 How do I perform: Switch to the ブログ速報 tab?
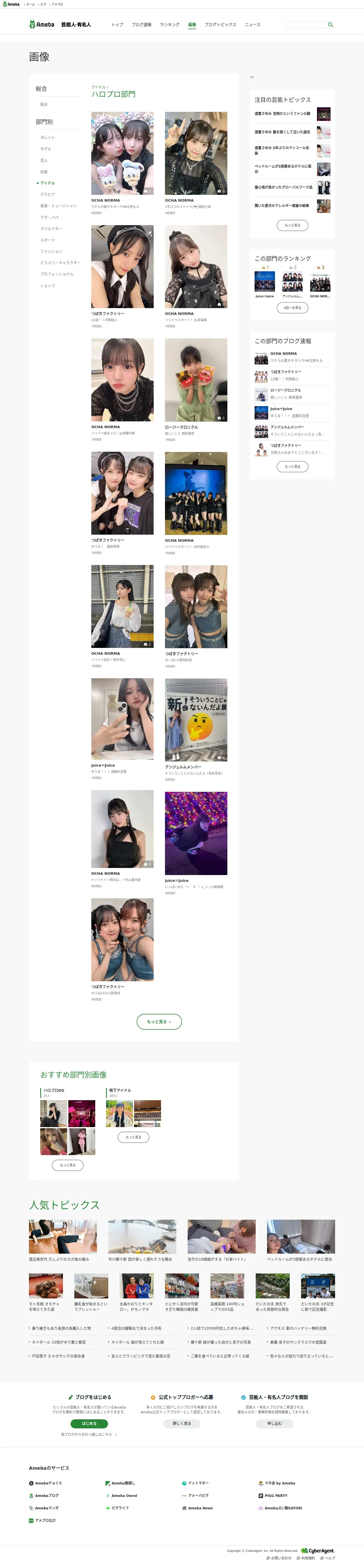click(141, 25)
